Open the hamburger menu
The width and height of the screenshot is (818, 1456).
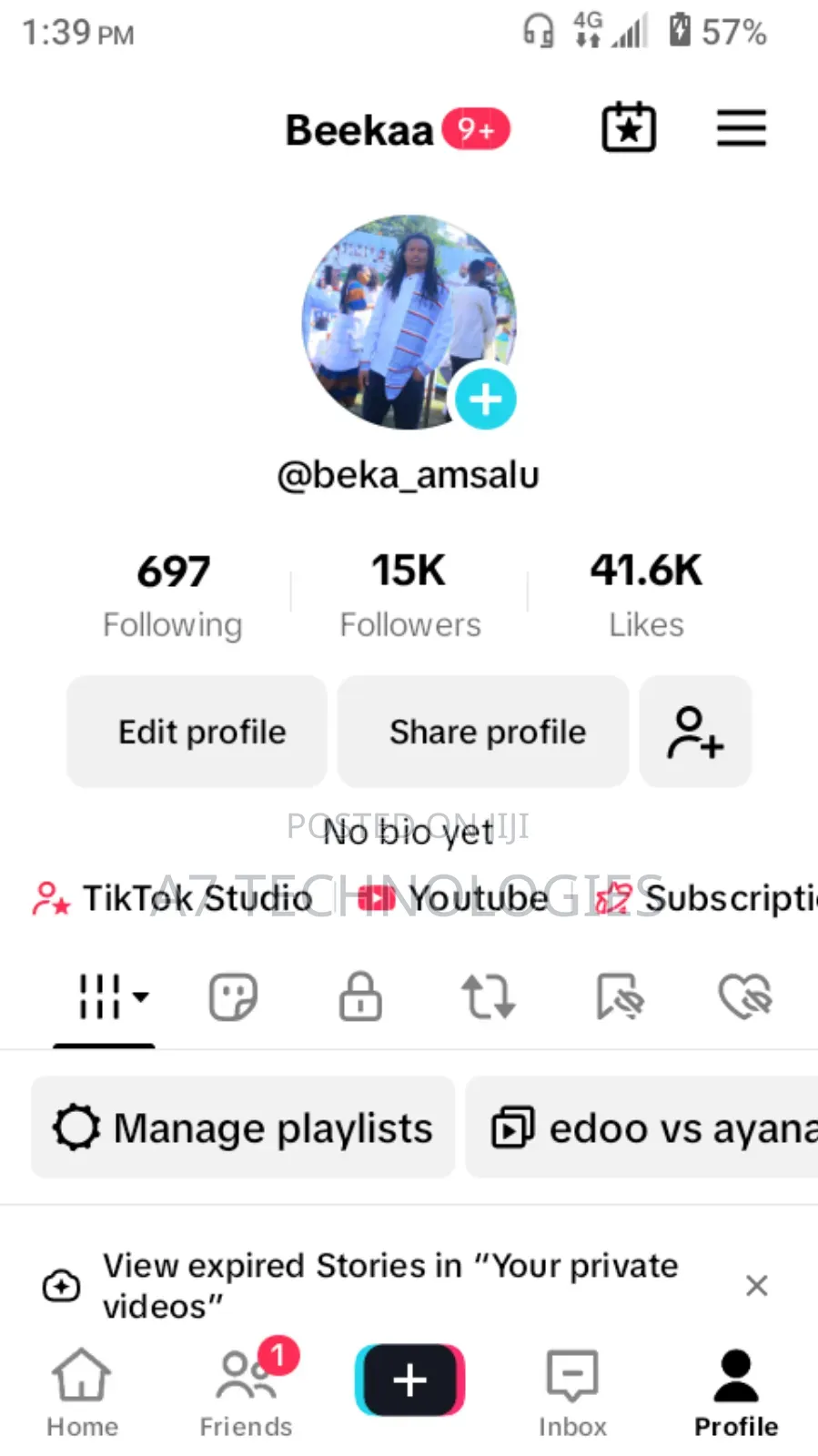[741, 127]
